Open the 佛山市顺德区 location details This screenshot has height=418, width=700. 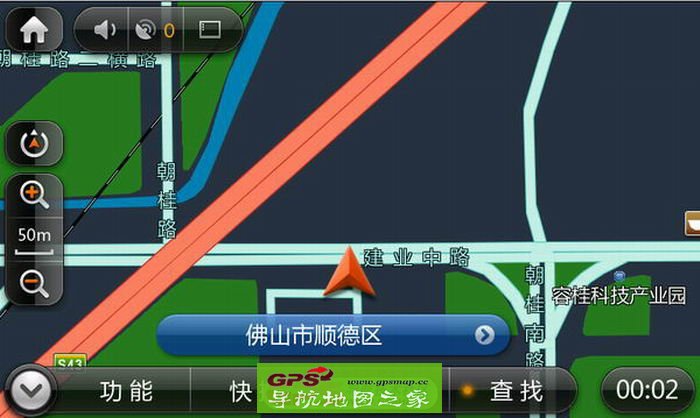pos(332,334)
